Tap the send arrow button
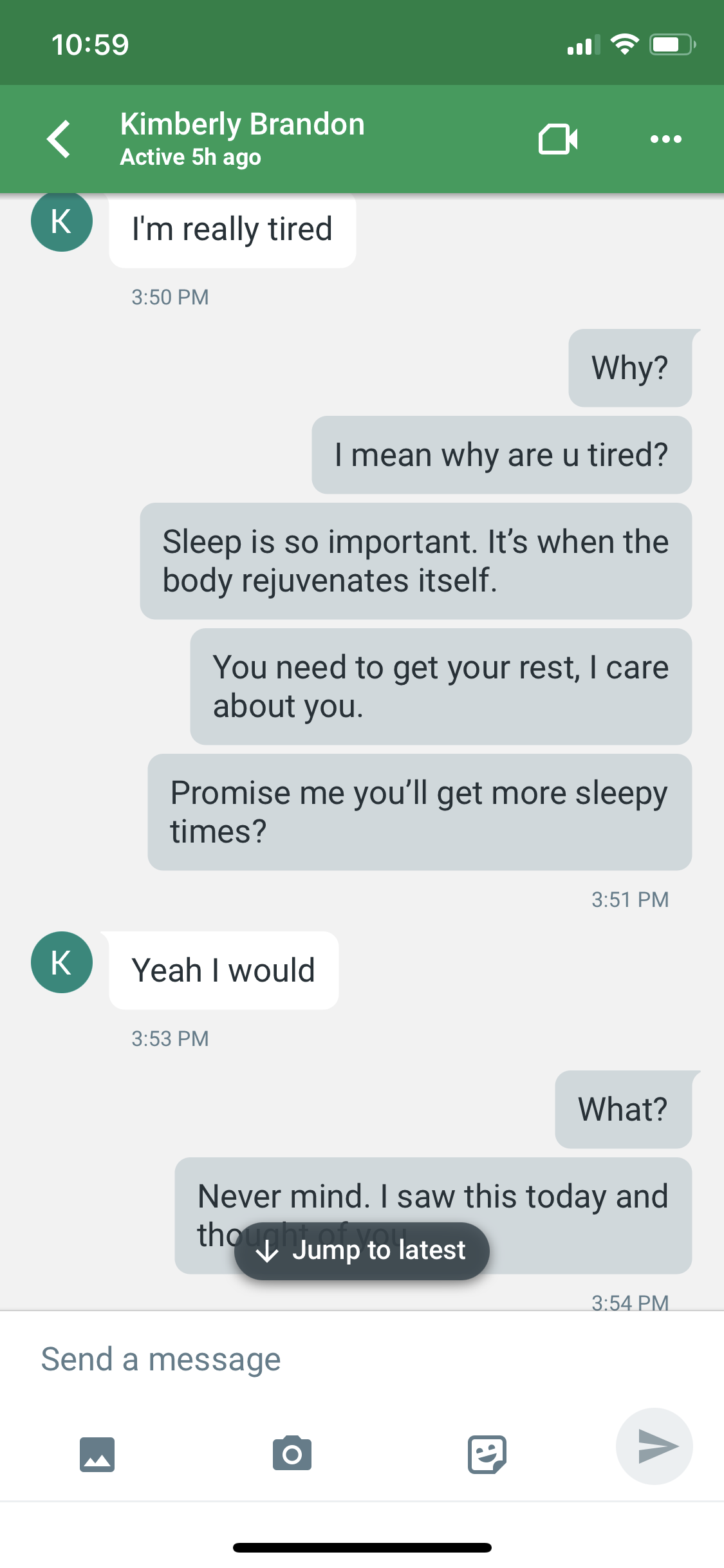 tap(654, 1446)
